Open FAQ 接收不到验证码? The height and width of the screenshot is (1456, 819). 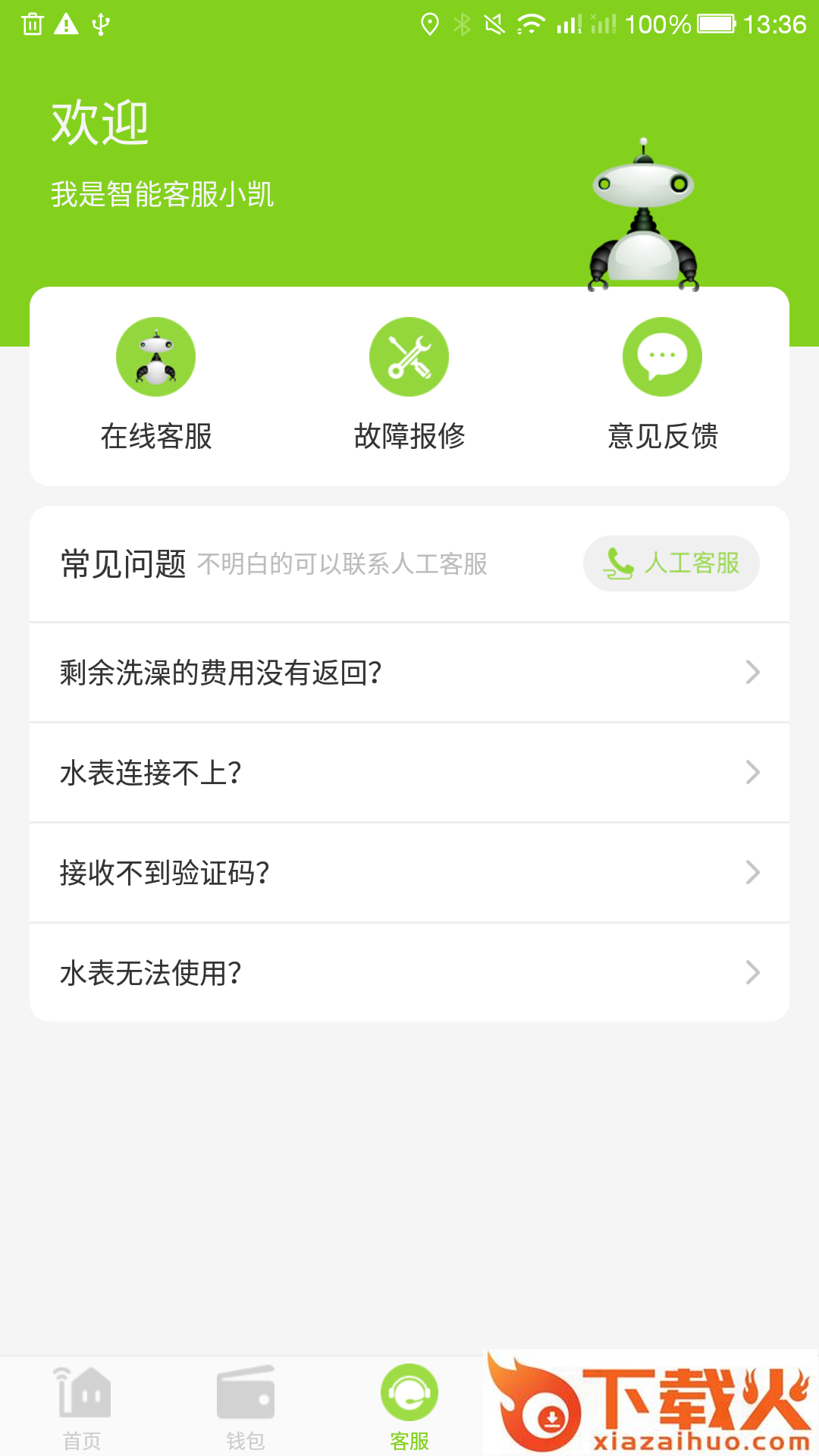click(x=409, y=873)
